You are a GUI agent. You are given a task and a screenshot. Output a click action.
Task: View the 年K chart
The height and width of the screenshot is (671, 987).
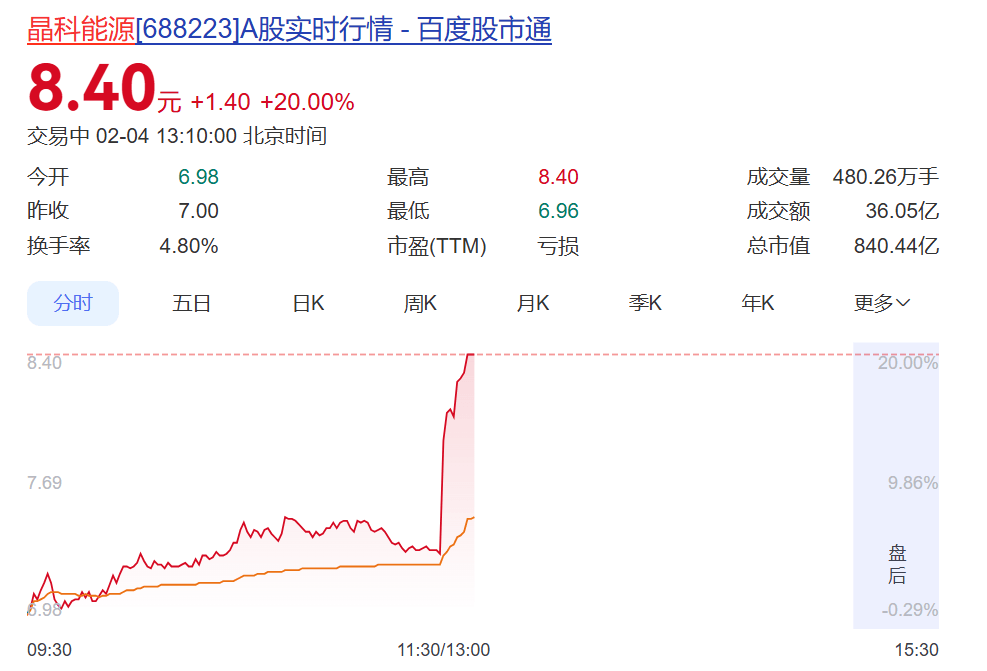(758, 304)
